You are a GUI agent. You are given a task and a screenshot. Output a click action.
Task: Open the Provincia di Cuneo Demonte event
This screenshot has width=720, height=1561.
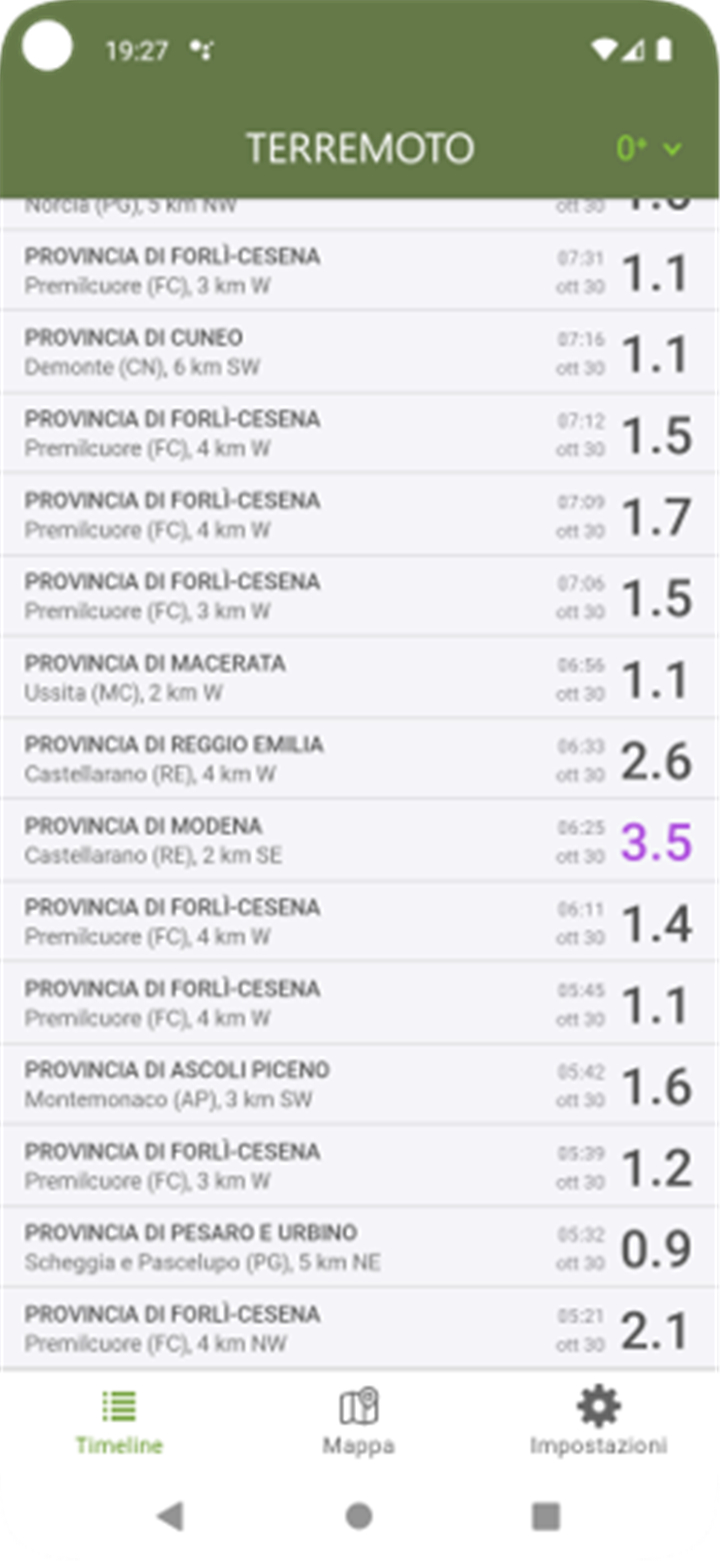360,352
